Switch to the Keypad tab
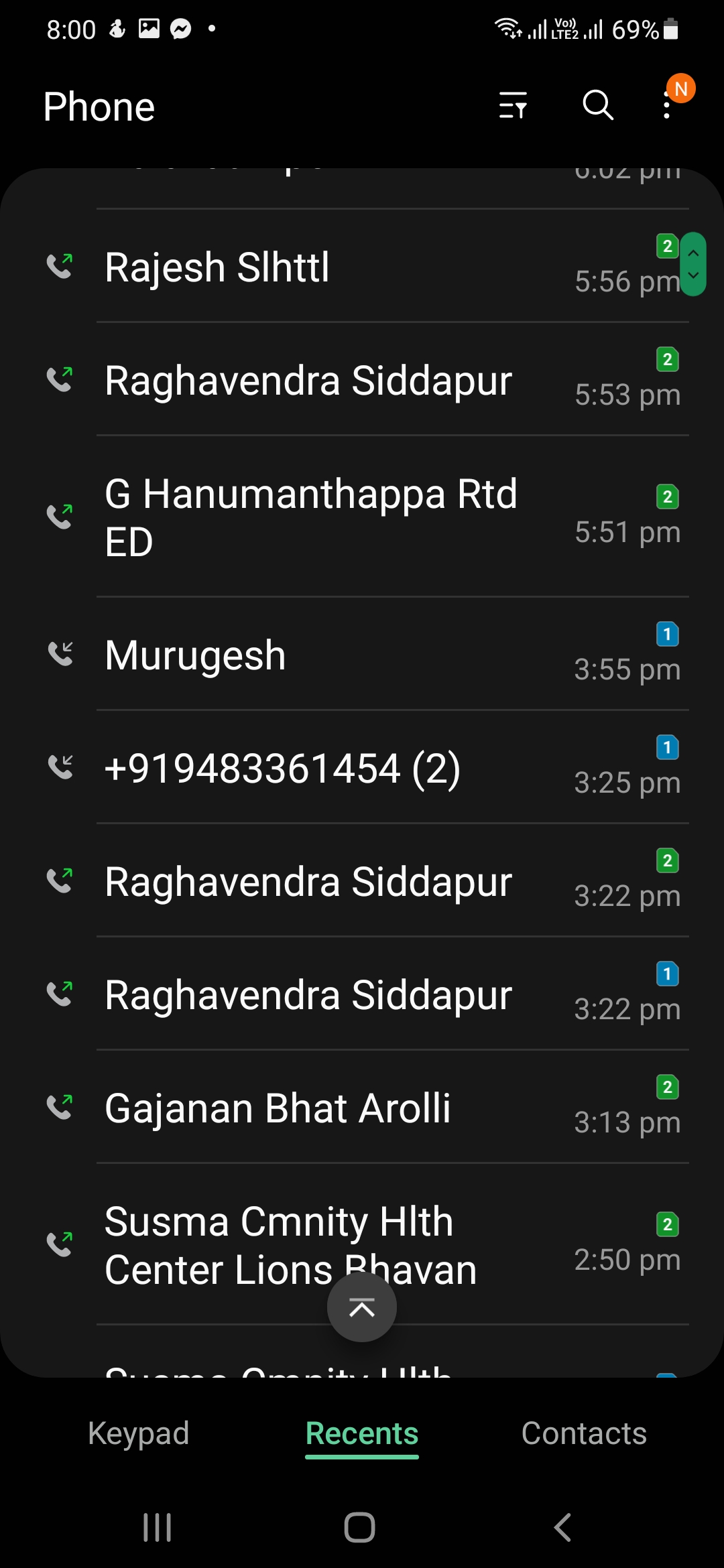724x1568 pixels. click(x=139, y=1433)
